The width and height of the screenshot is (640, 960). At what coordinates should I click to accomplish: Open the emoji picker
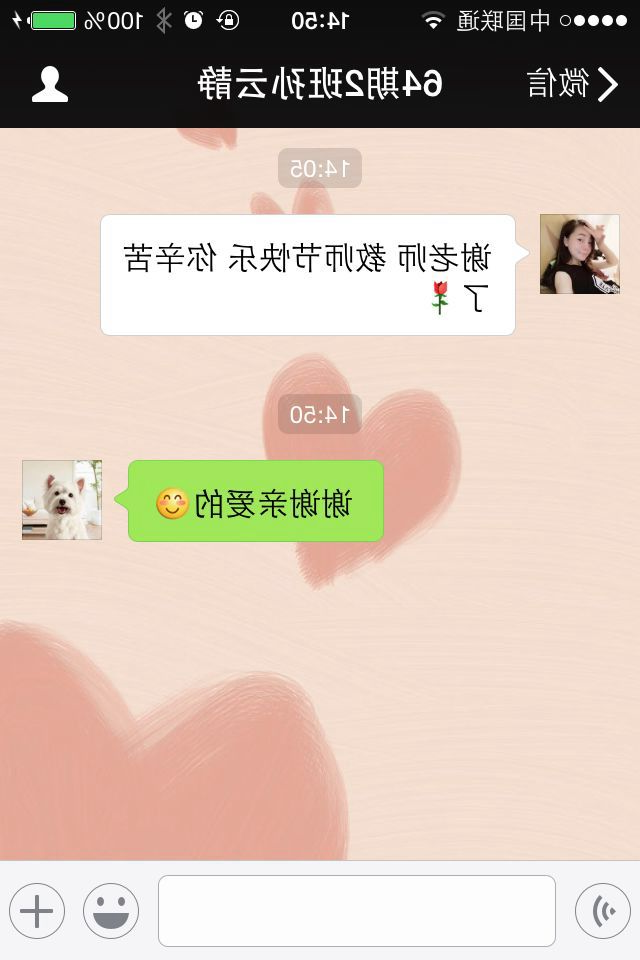pyautogui.click(x=111, y=911)
